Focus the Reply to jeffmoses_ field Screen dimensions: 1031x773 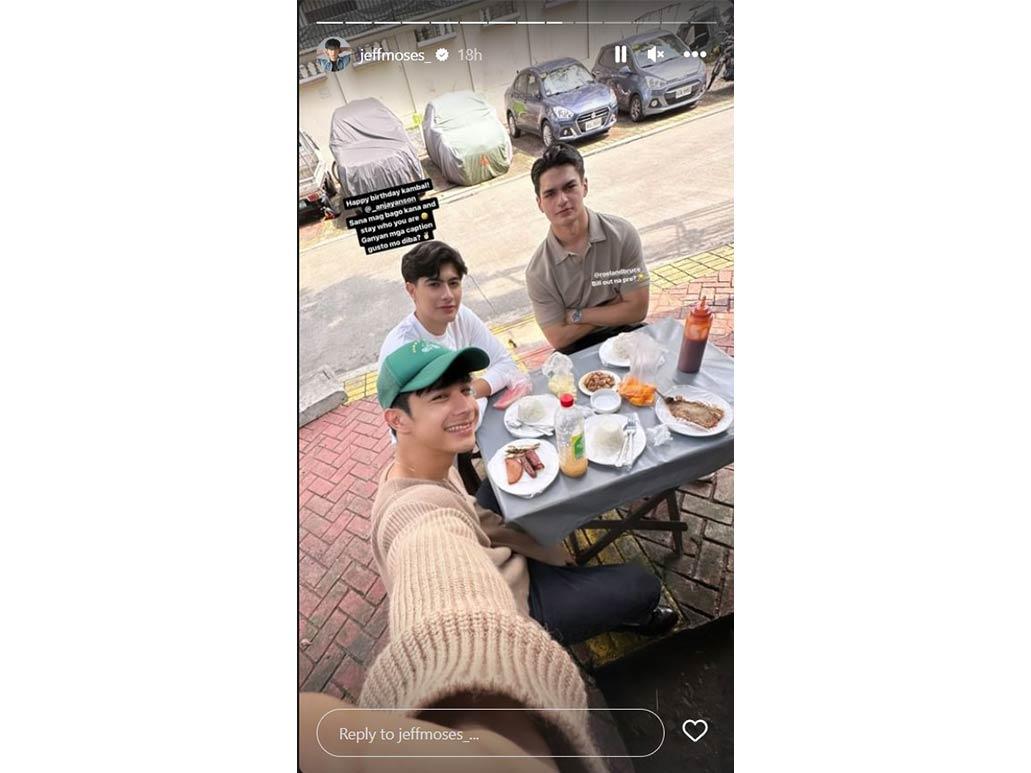point(490,733)
